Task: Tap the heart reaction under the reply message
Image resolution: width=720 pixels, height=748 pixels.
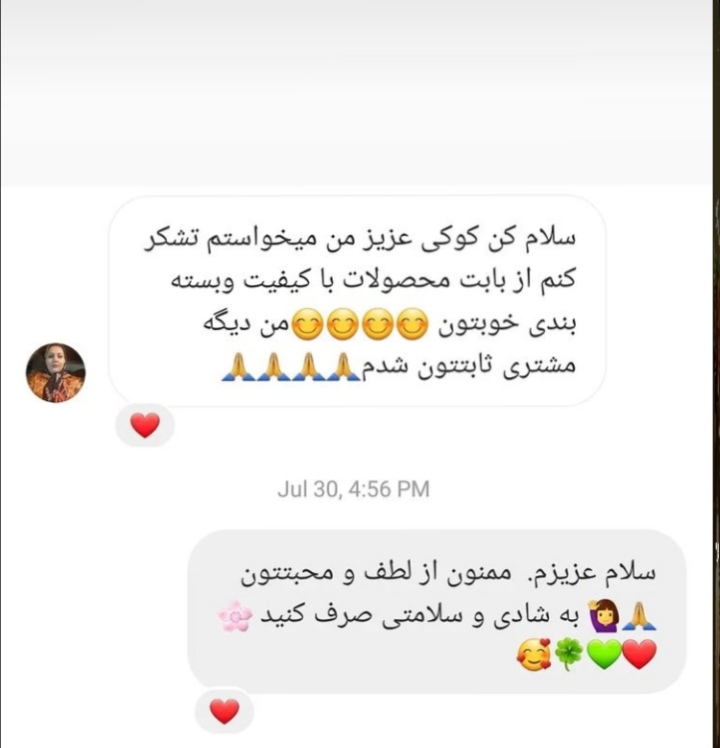Action: pos(224,711)
